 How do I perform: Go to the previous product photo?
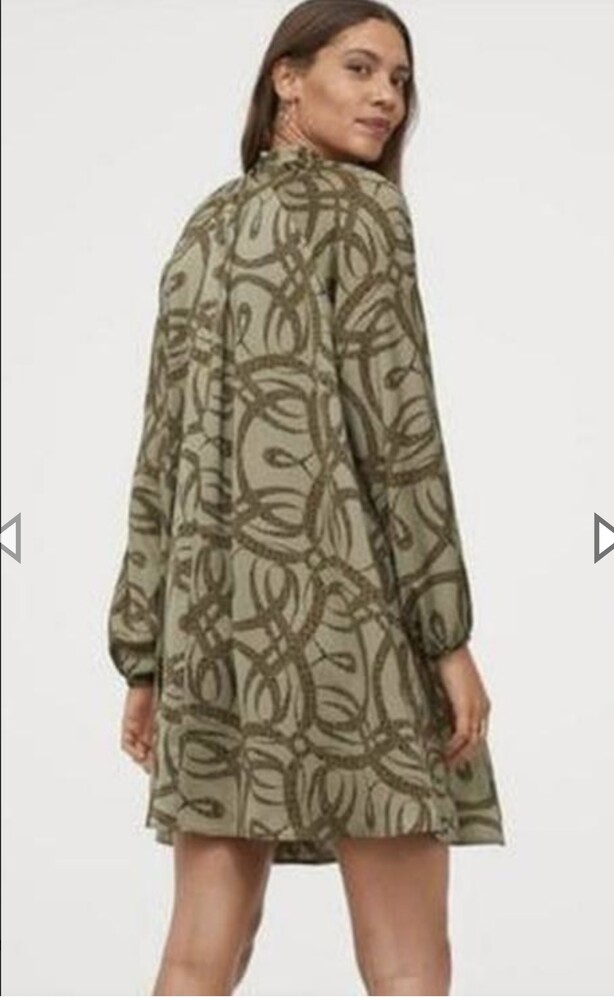[x=10, y=537]
